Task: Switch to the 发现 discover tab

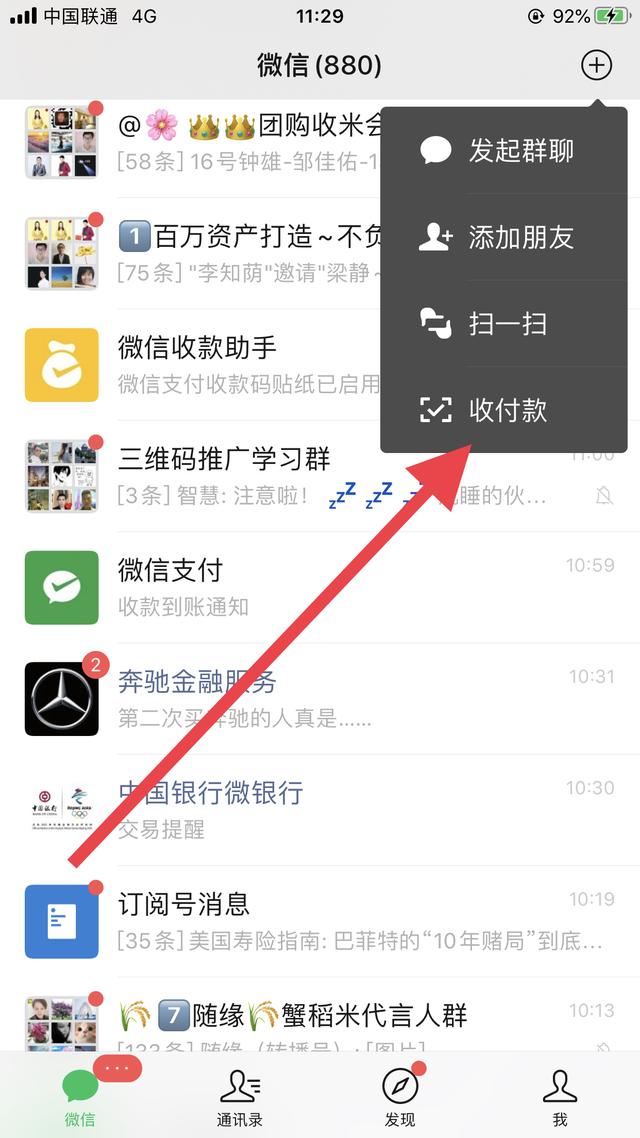Action: click(x=400, y=1096)
